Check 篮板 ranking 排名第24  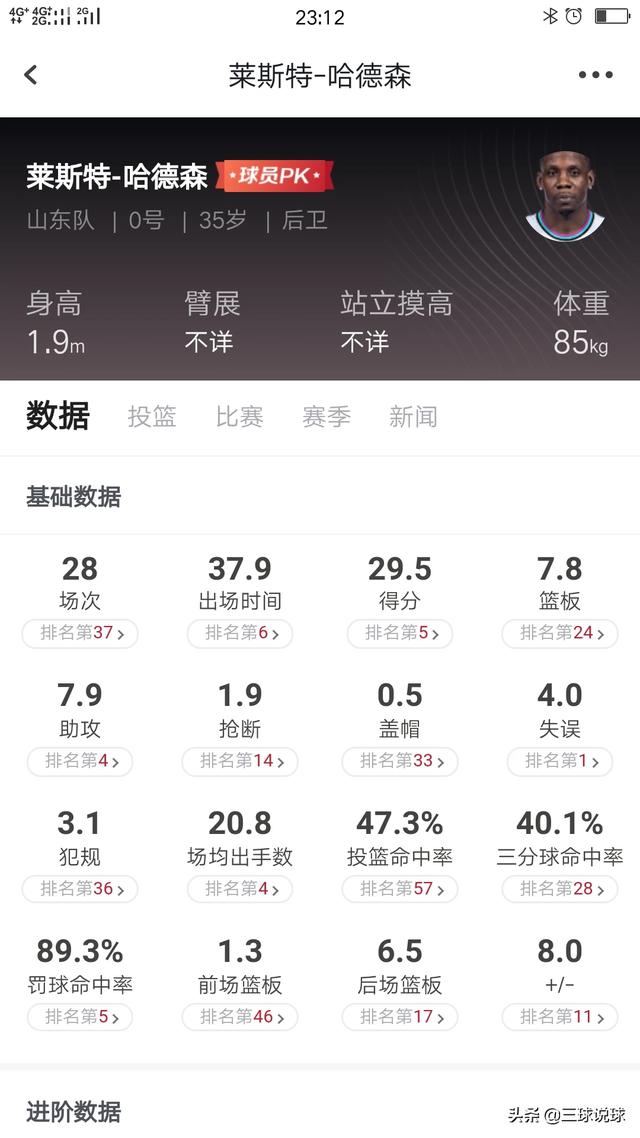pos(559,634)
